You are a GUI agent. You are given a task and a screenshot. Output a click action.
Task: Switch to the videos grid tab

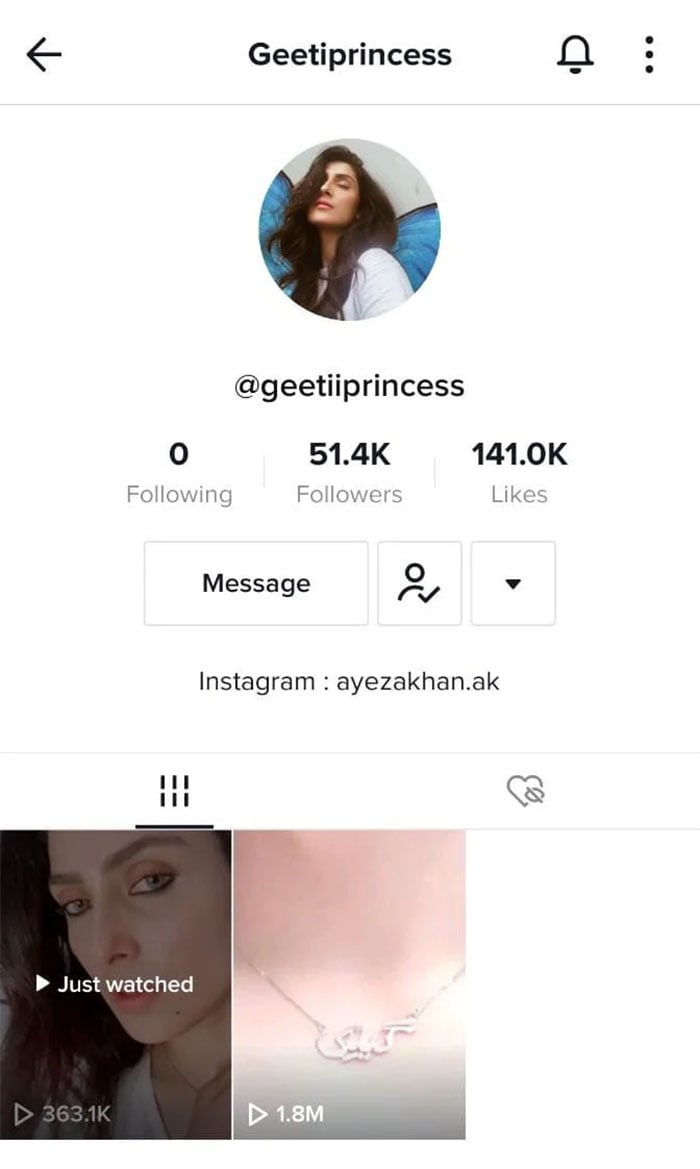174,791
